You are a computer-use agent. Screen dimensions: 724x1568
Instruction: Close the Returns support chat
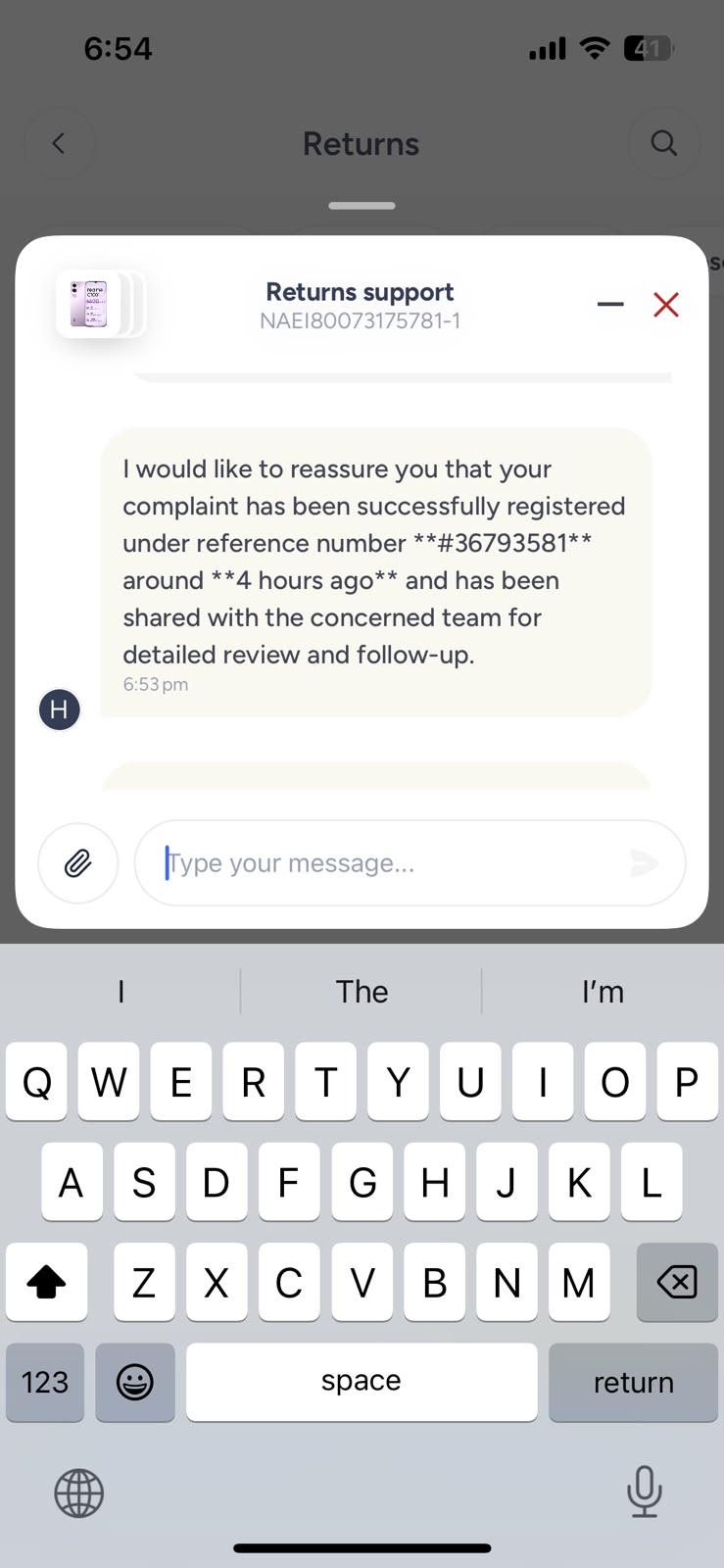tap(666, 305)
